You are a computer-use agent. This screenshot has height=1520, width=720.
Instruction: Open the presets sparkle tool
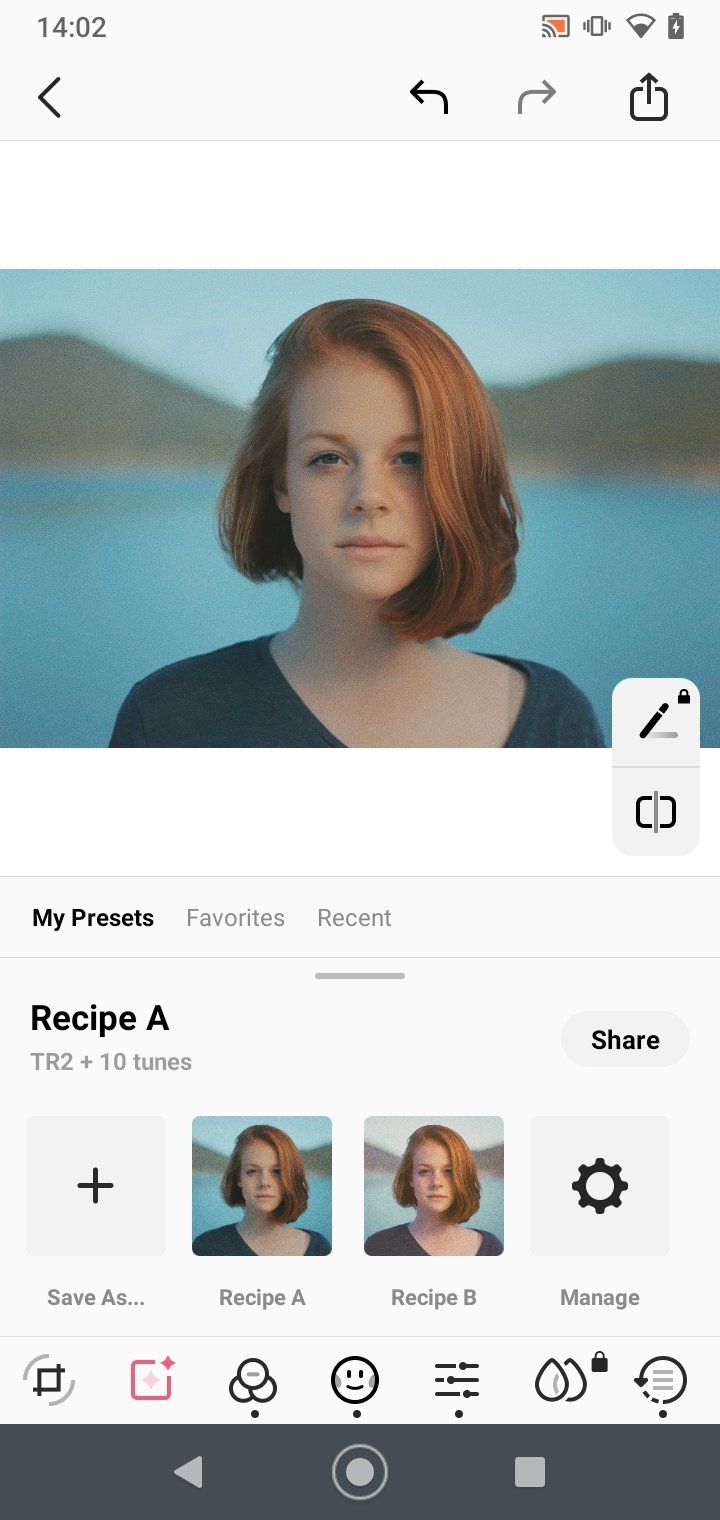[x=152, y=1380]
